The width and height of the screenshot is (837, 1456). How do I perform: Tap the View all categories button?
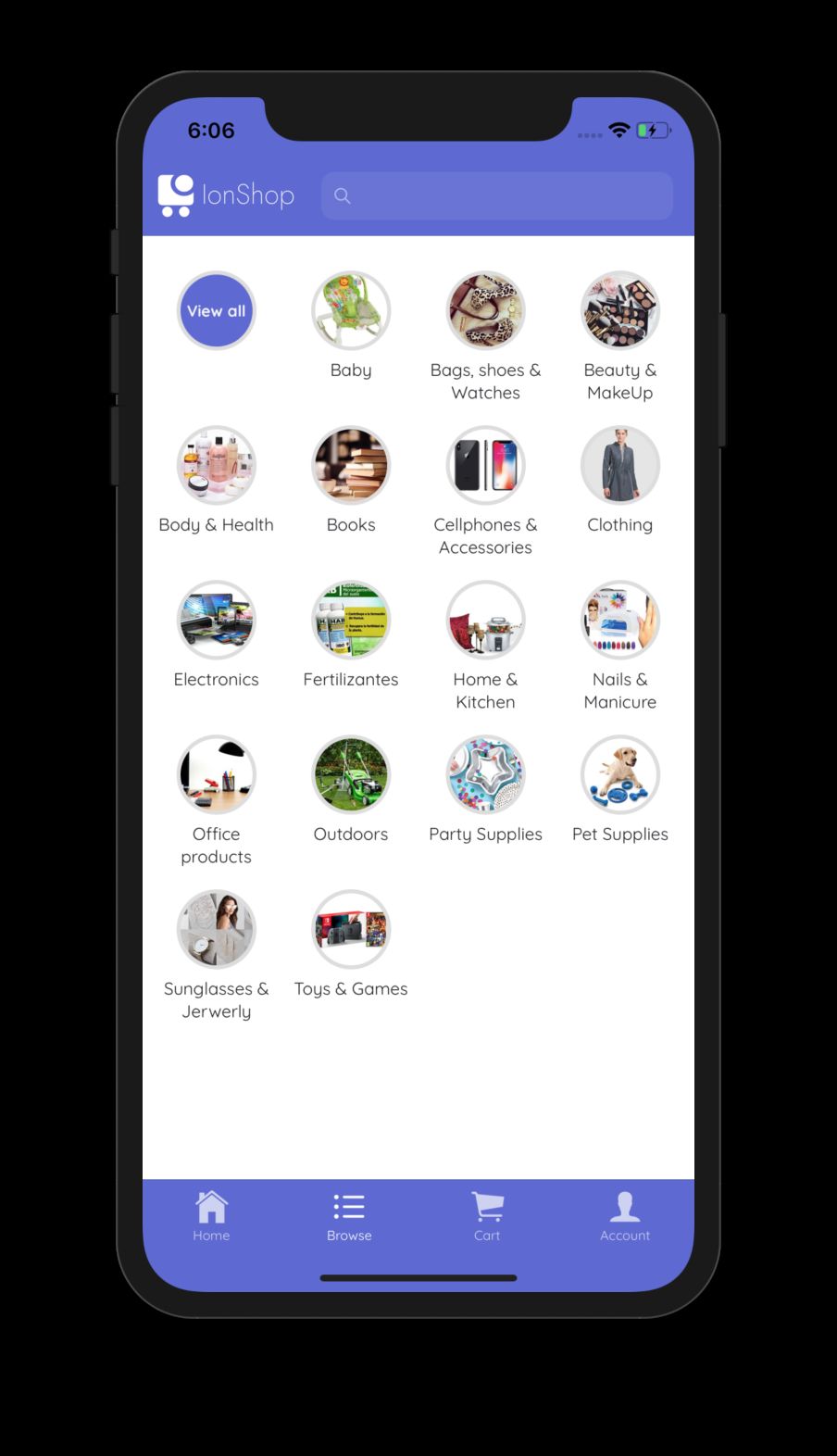[217, 311]
